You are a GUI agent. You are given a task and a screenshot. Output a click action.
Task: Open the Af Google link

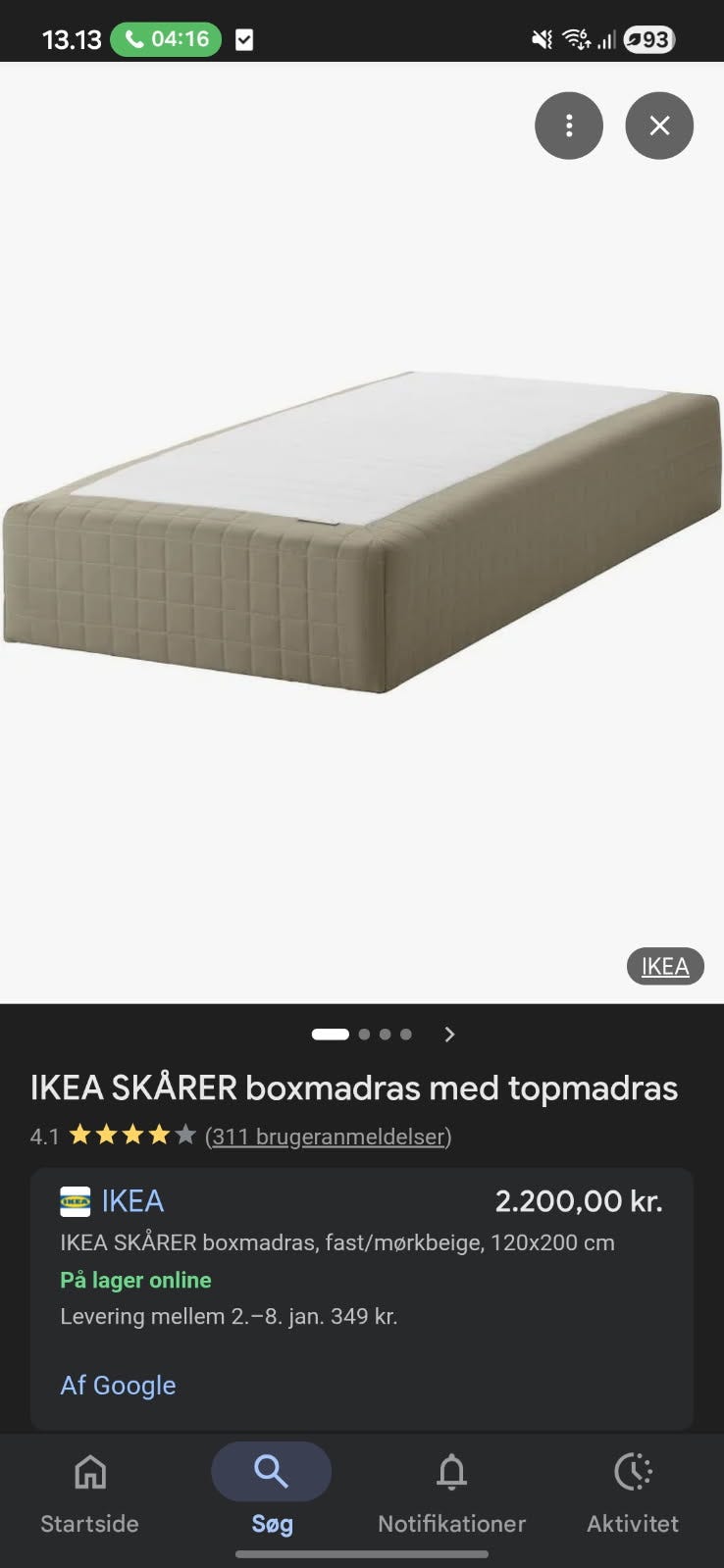118,1385
